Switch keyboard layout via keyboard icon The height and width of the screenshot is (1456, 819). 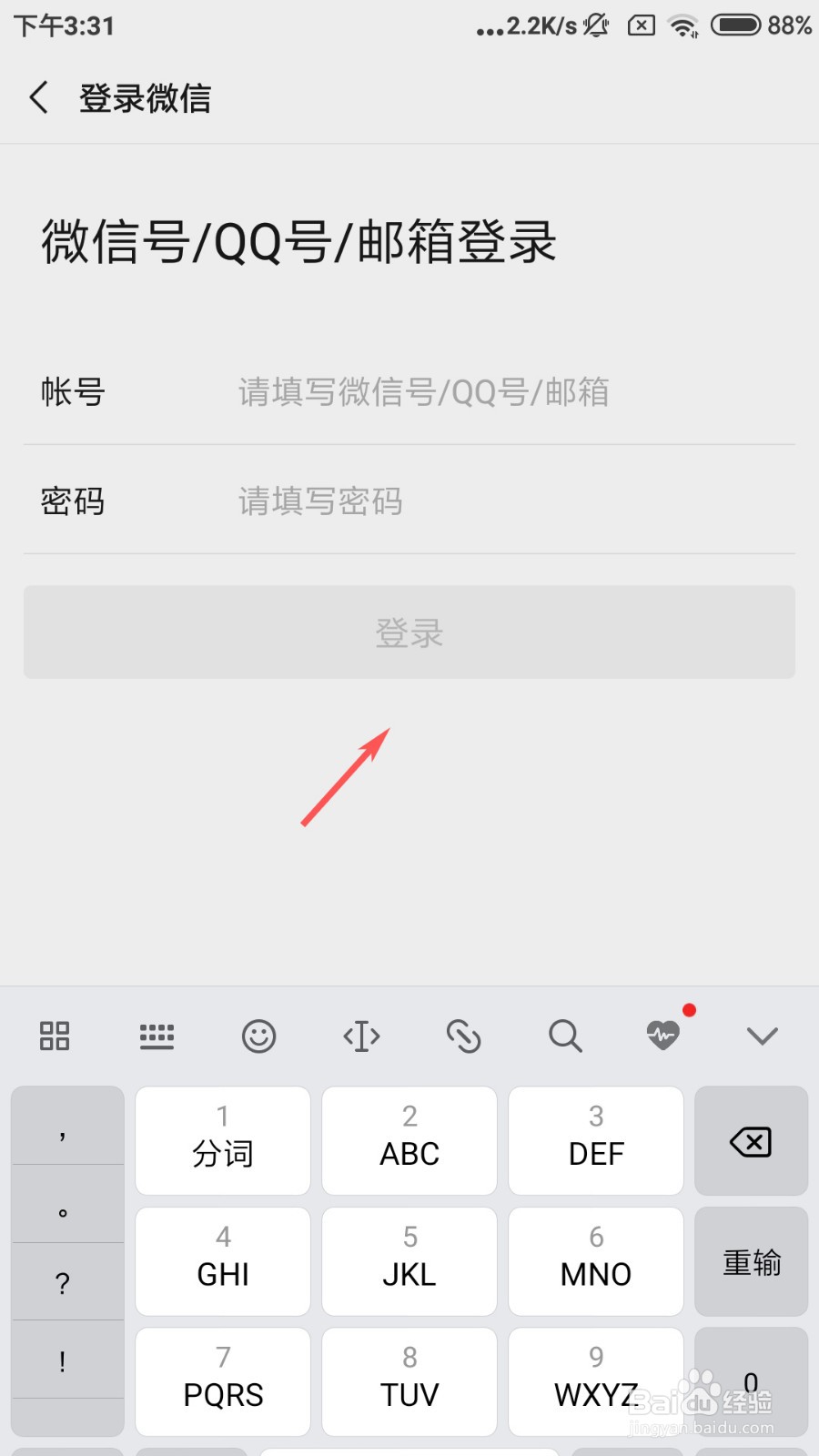click(157, 1035)
